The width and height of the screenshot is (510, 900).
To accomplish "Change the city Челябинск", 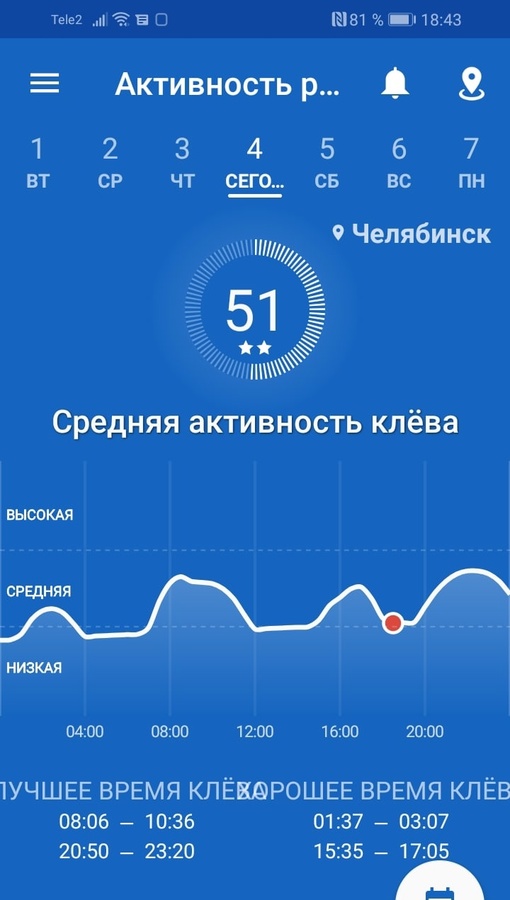I will (x=412, y=234).
